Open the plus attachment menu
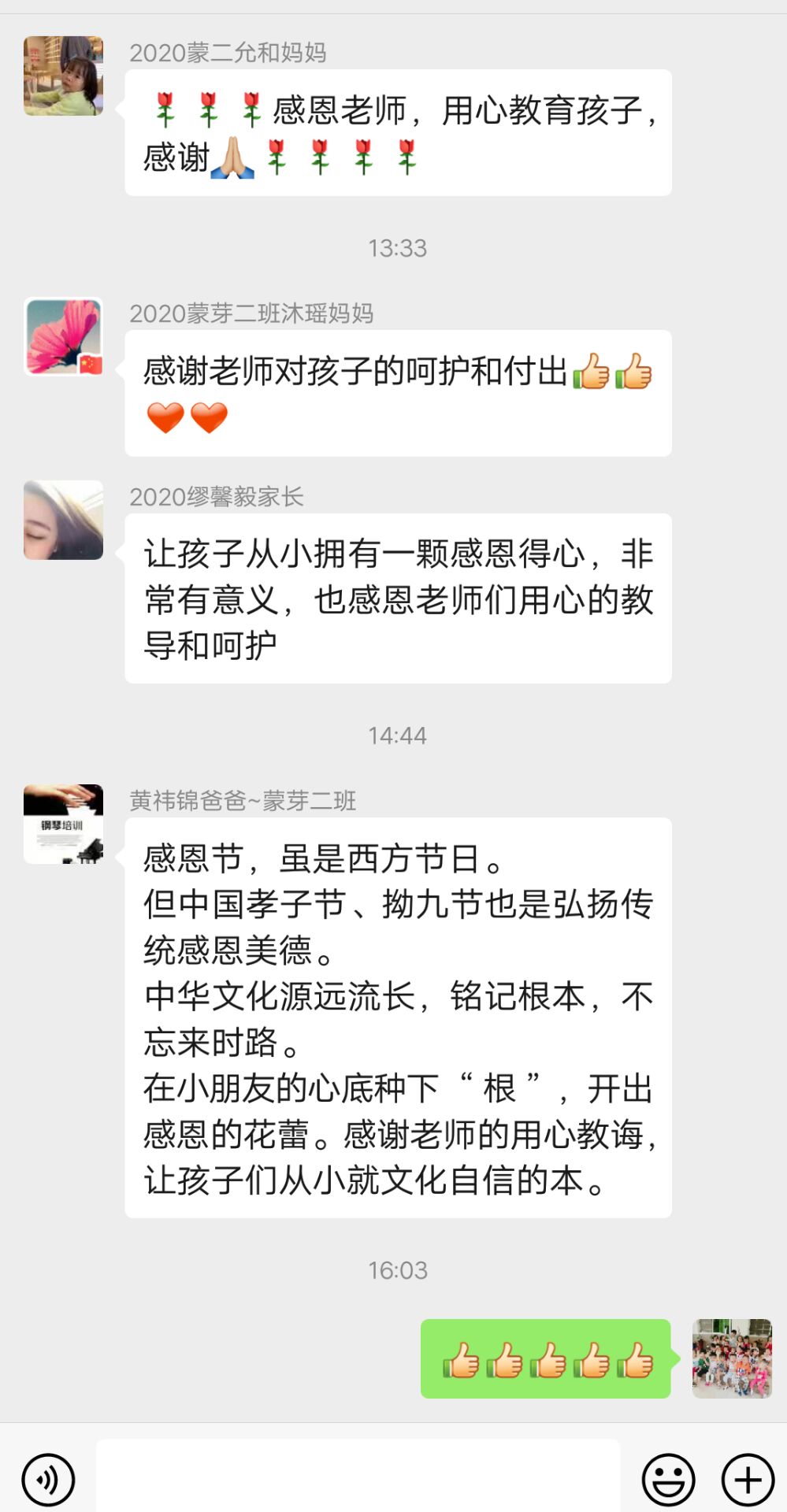The image size is (787, 1512). [x=747, y=1480]
